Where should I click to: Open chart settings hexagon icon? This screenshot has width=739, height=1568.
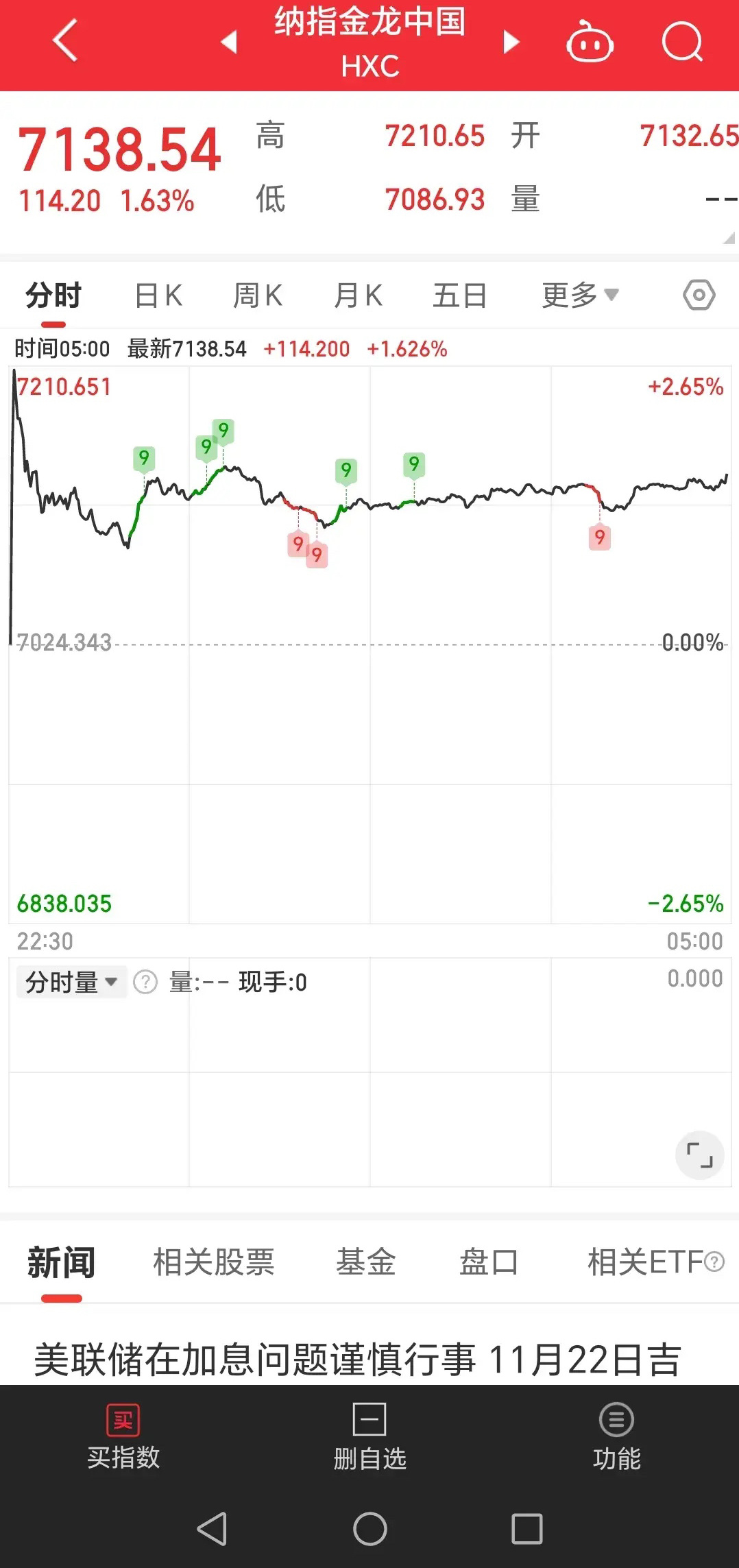tap(699, 295)
